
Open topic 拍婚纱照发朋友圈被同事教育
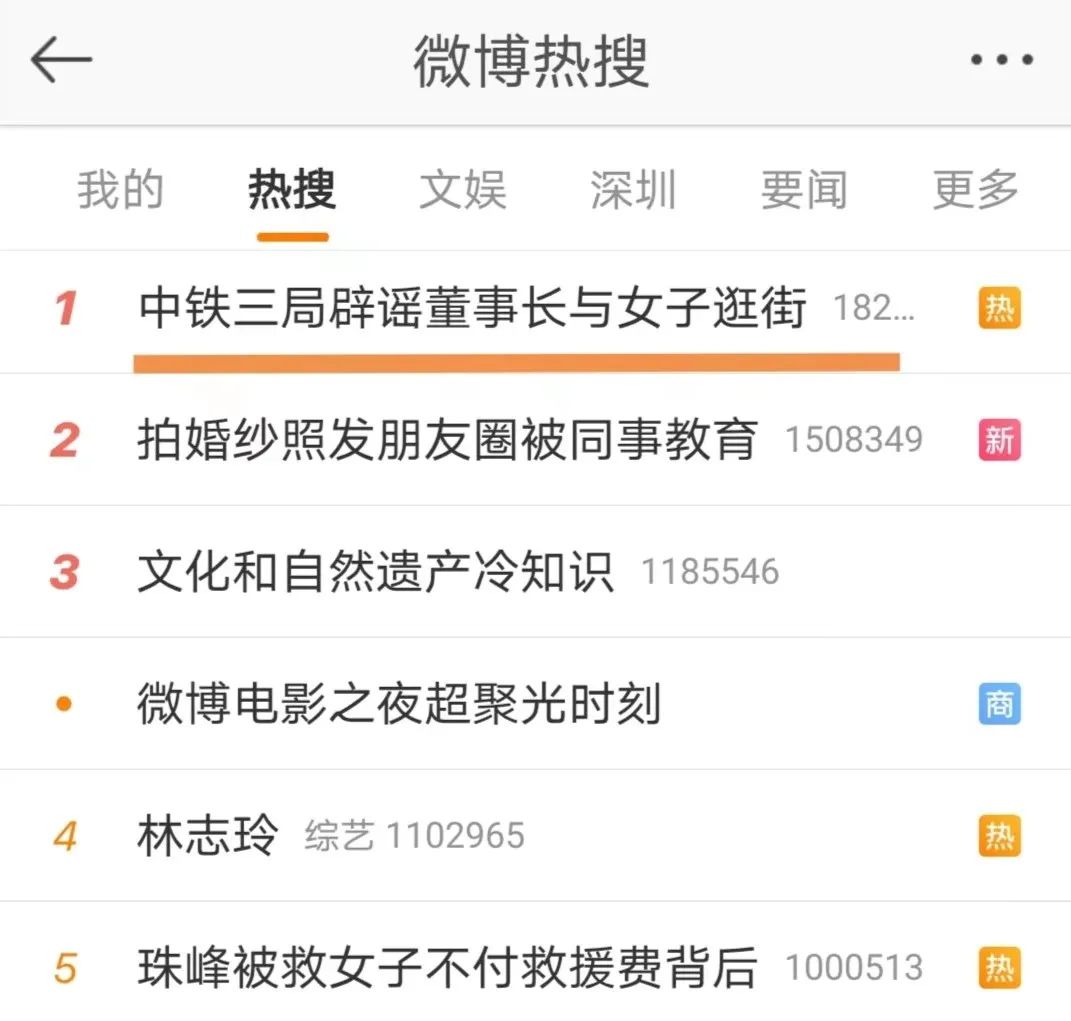(x=447, y=440)
